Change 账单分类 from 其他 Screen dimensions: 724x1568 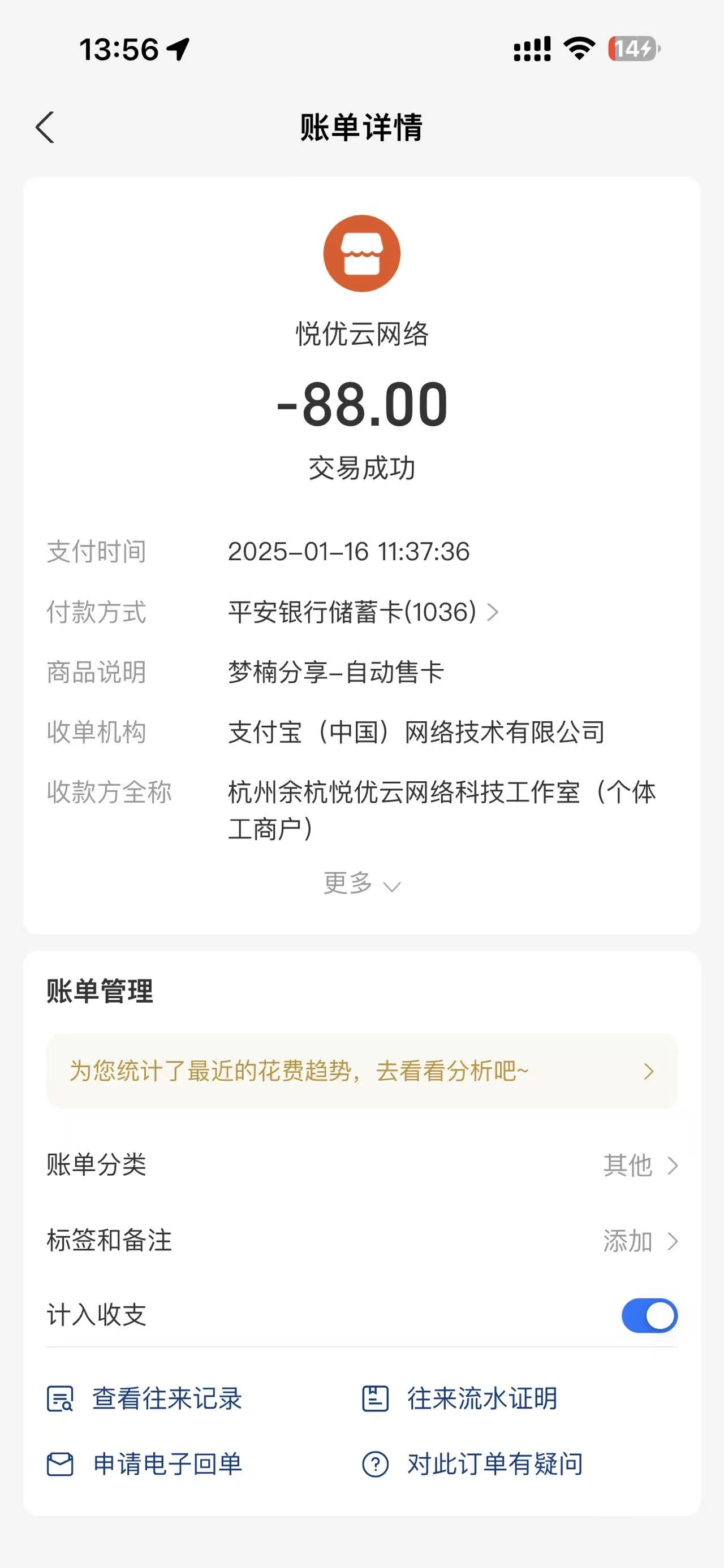click(639, 1165)
